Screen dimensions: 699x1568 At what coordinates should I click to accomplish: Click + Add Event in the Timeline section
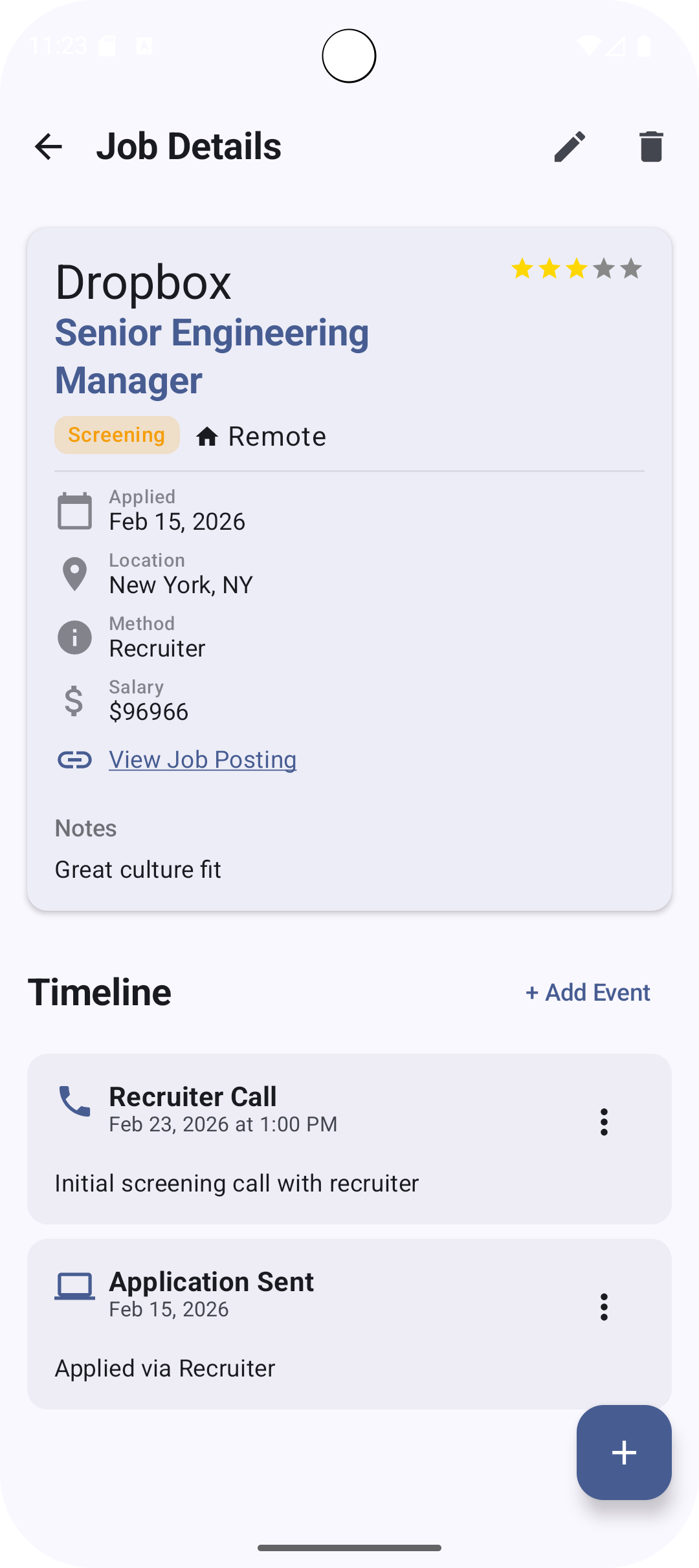click(x=588, y=992)
